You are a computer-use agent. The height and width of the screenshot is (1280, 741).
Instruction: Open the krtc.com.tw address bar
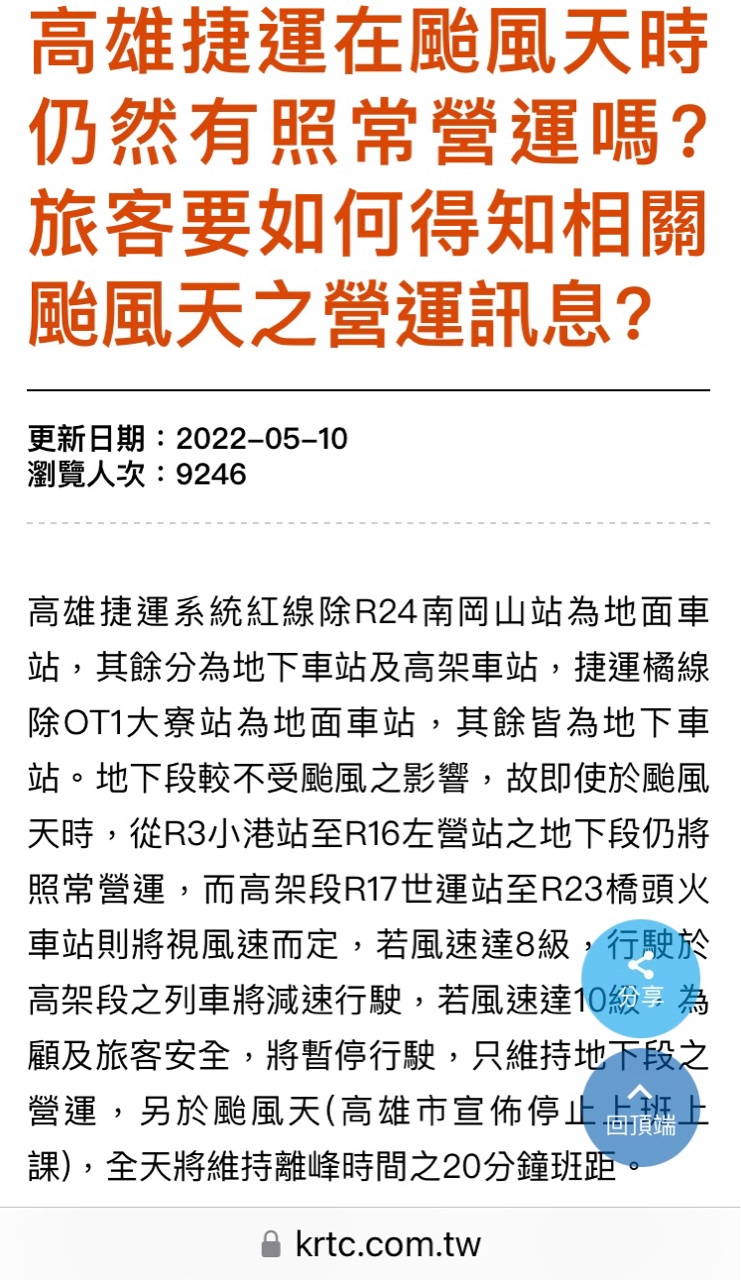371,1244
